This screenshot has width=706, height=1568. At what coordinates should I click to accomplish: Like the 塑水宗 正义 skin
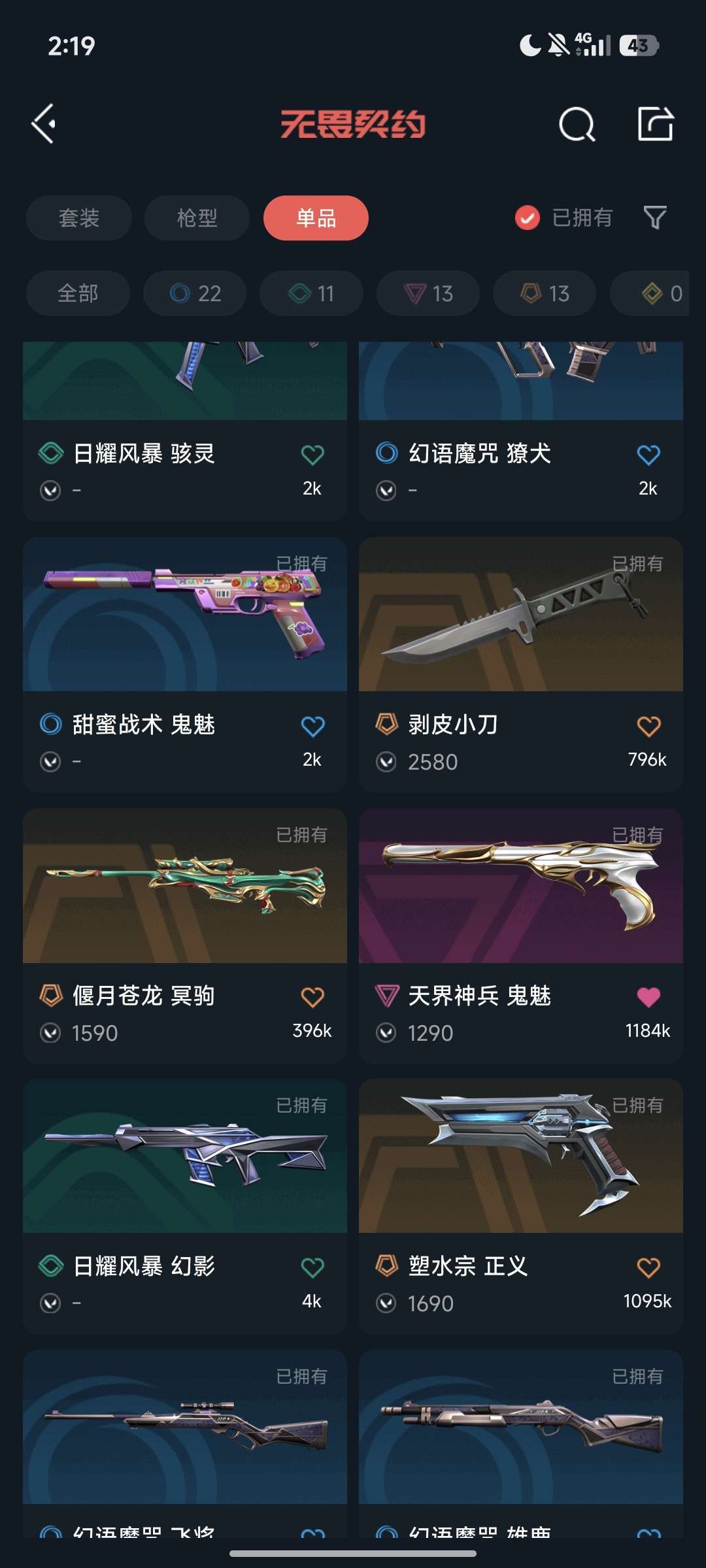pyautogui.click(x=648, y=1268)
